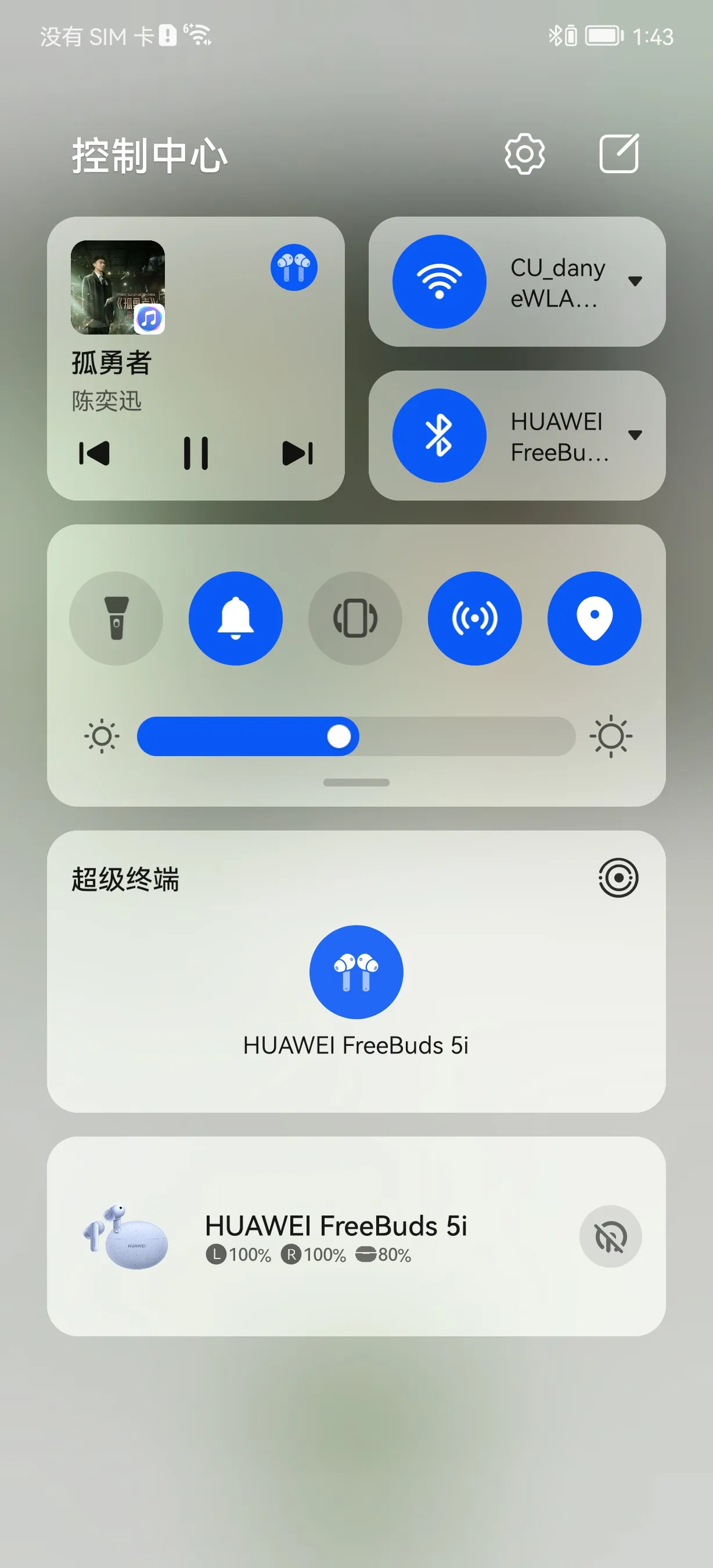Search for nearby devices in 超级终端
The height and width of the screenshot is (1568, 713).
point(618,877)
